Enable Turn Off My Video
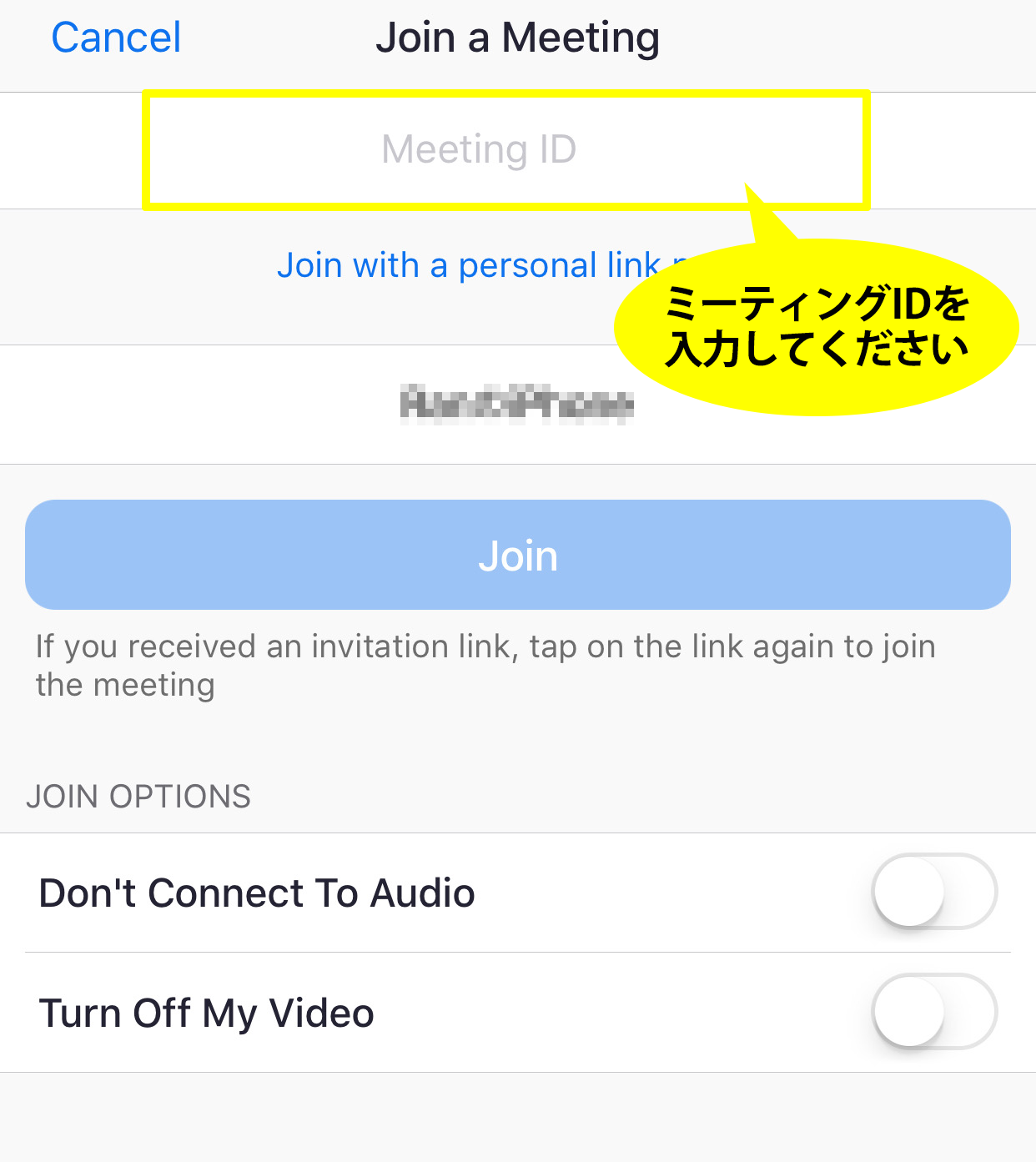The image size is (1036, 1162). [x=933, y=1012]
